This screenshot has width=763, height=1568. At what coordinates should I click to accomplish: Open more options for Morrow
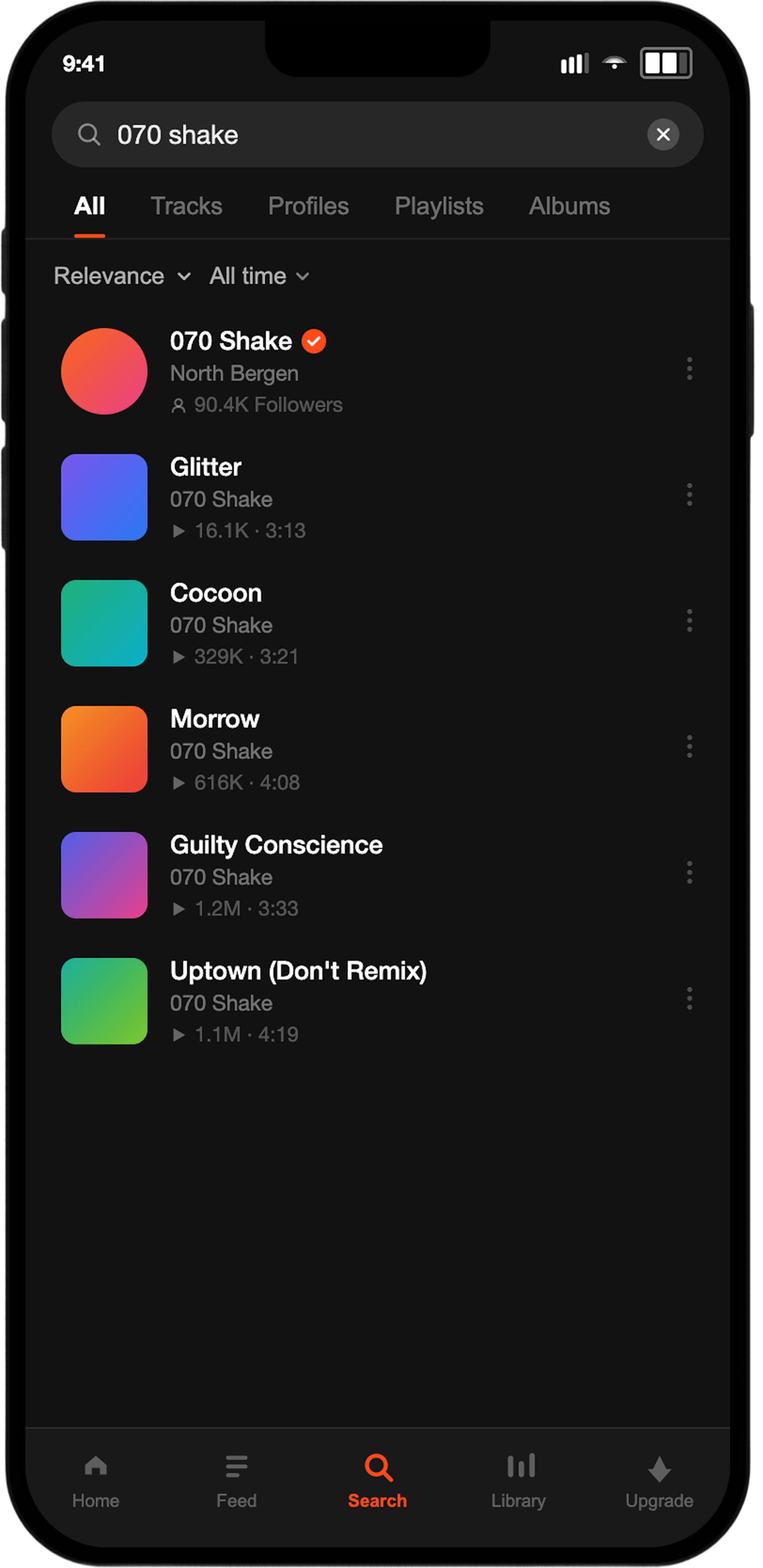(689, 747)
